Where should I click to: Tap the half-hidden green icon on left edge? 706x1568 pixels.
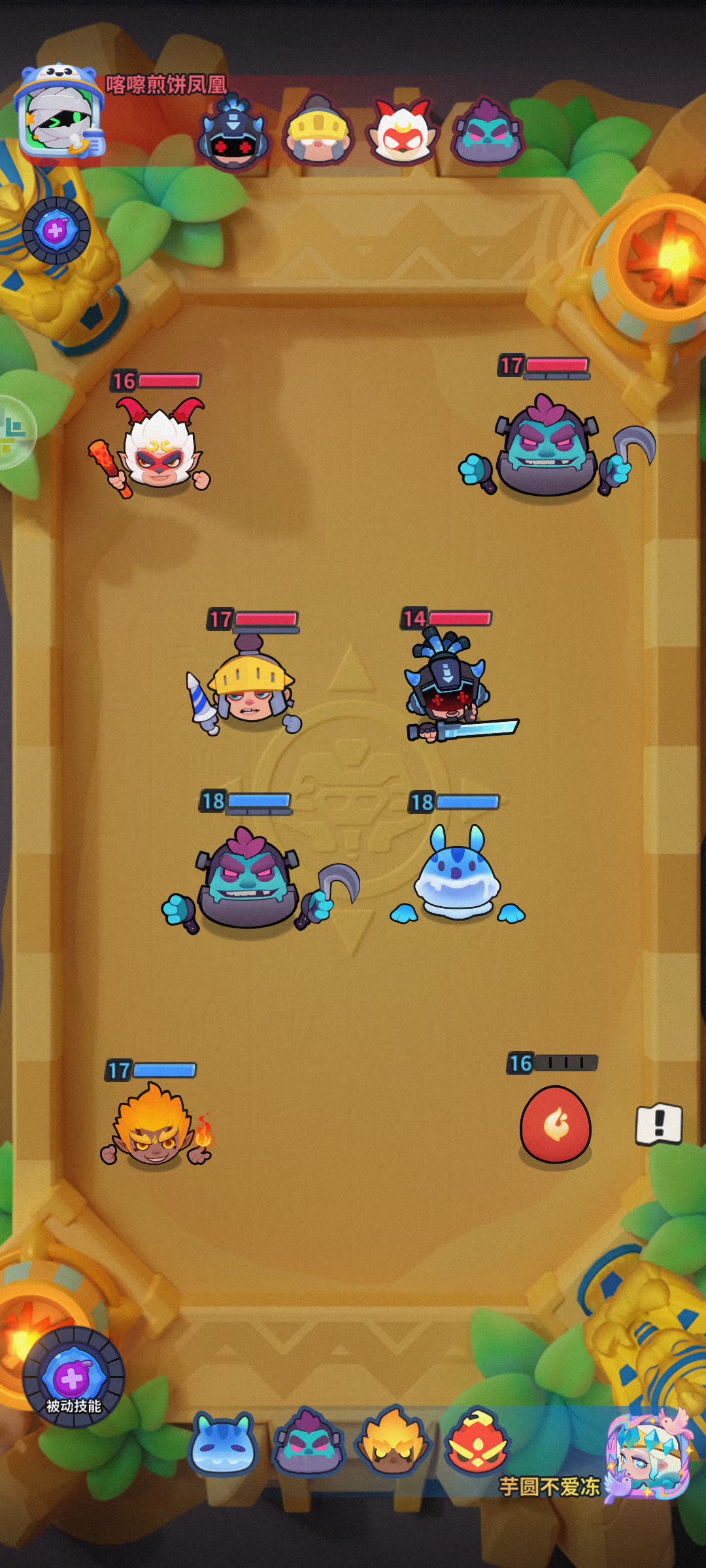coord(14,433)
